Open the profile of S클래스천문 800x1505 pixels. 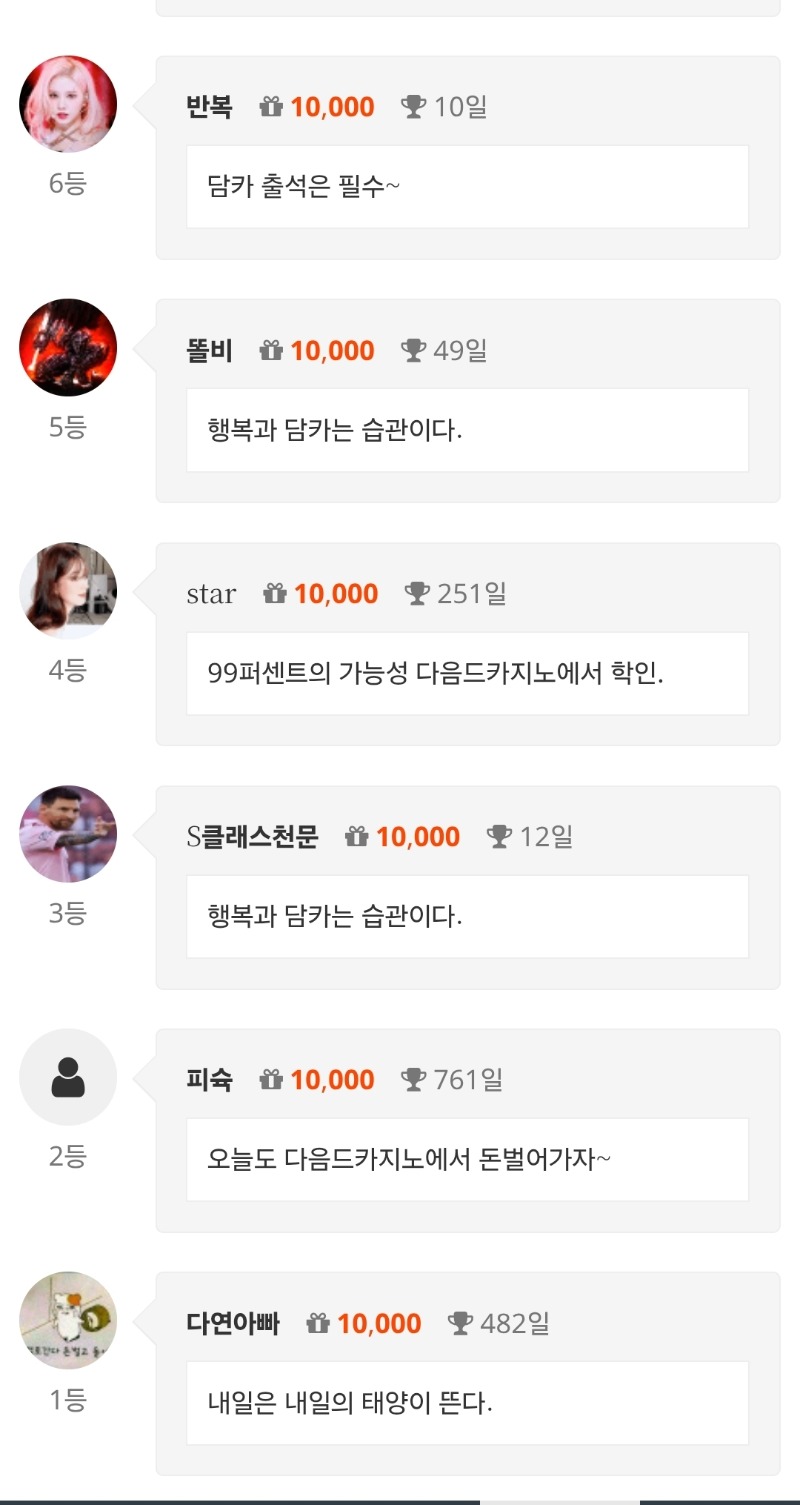(x=252, y=837)
